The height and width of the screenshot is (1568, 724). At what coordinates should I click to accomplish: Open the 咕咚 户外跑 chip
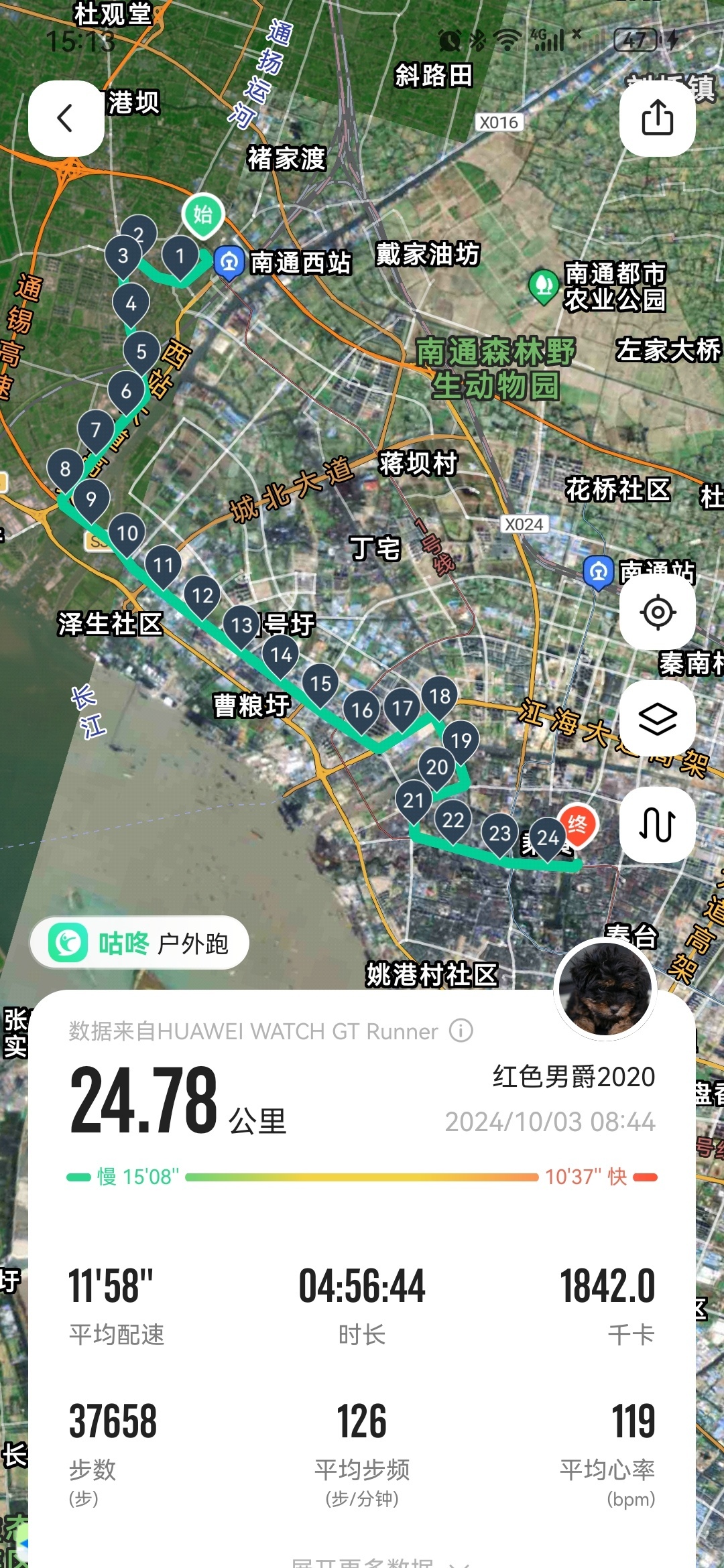point(139,943)
